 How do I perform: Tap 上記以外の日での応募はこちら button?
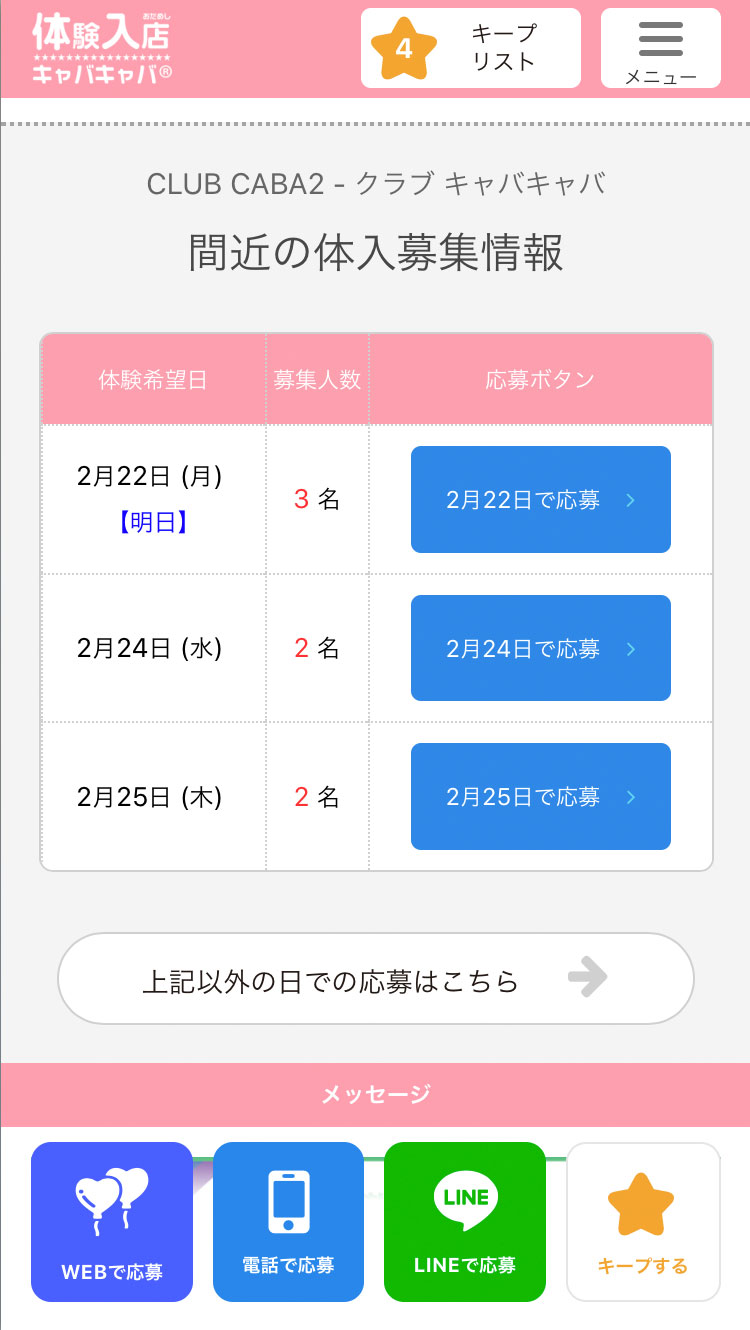pyautogui.click(x=375, y=979)
